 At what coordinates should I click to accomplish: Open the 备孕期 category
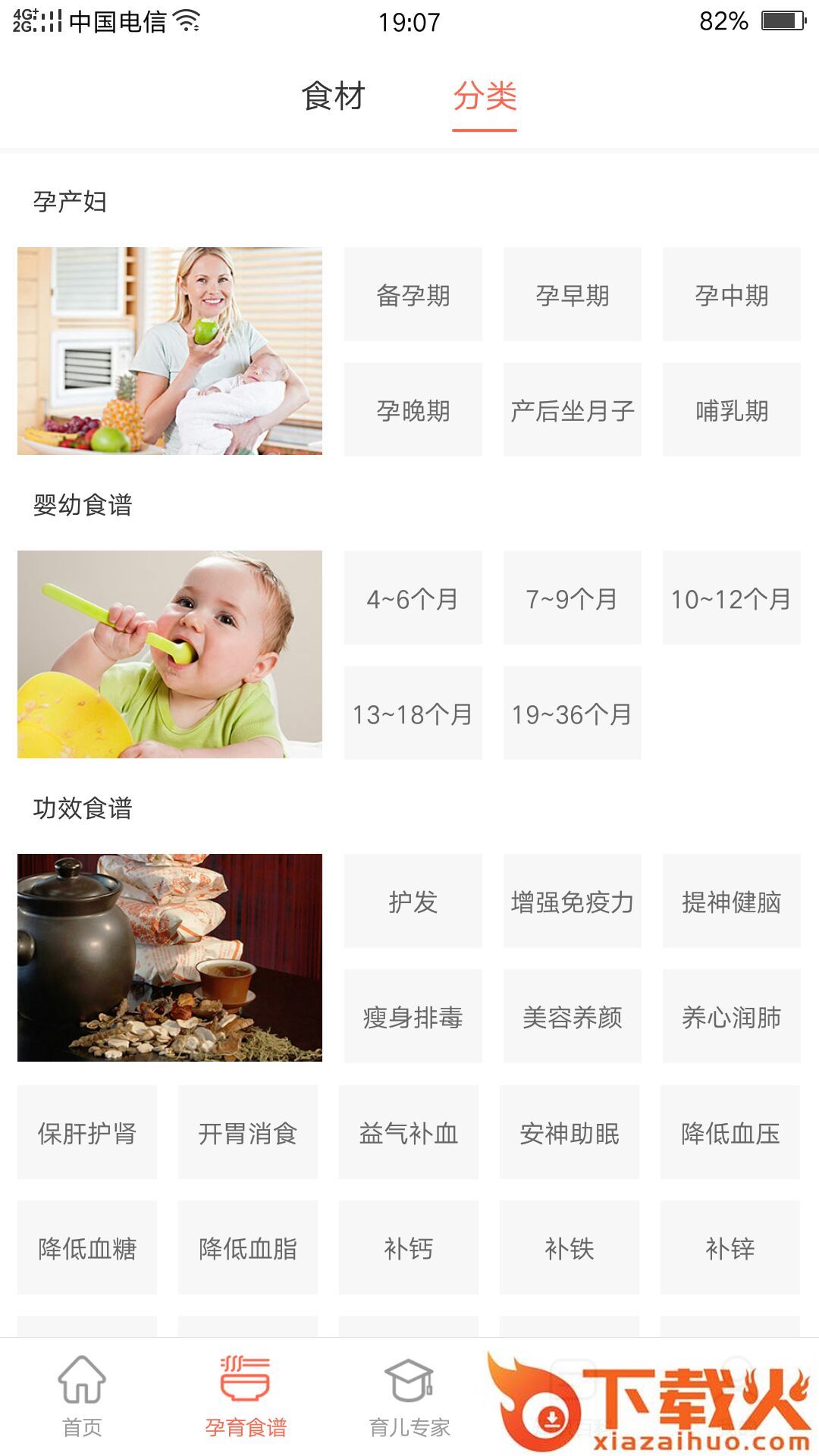tap(413, 295)
